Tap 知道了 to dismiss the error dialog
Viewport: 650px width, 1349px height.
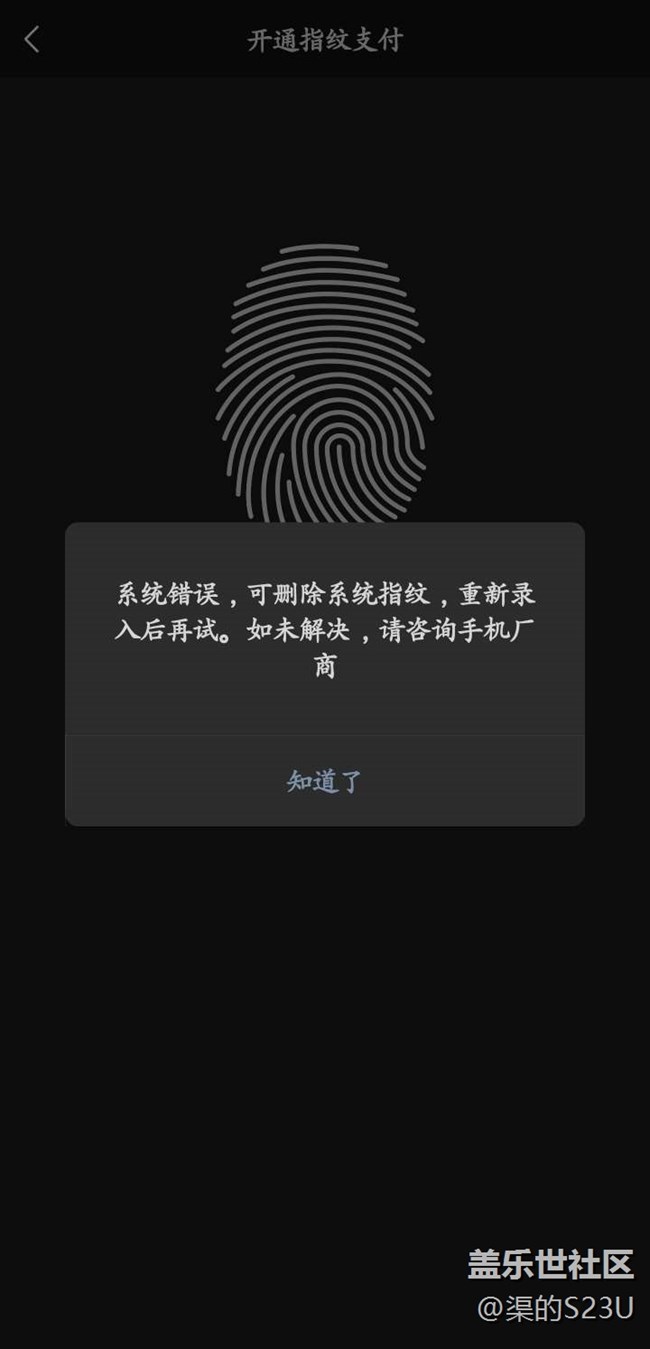[324, 781]
